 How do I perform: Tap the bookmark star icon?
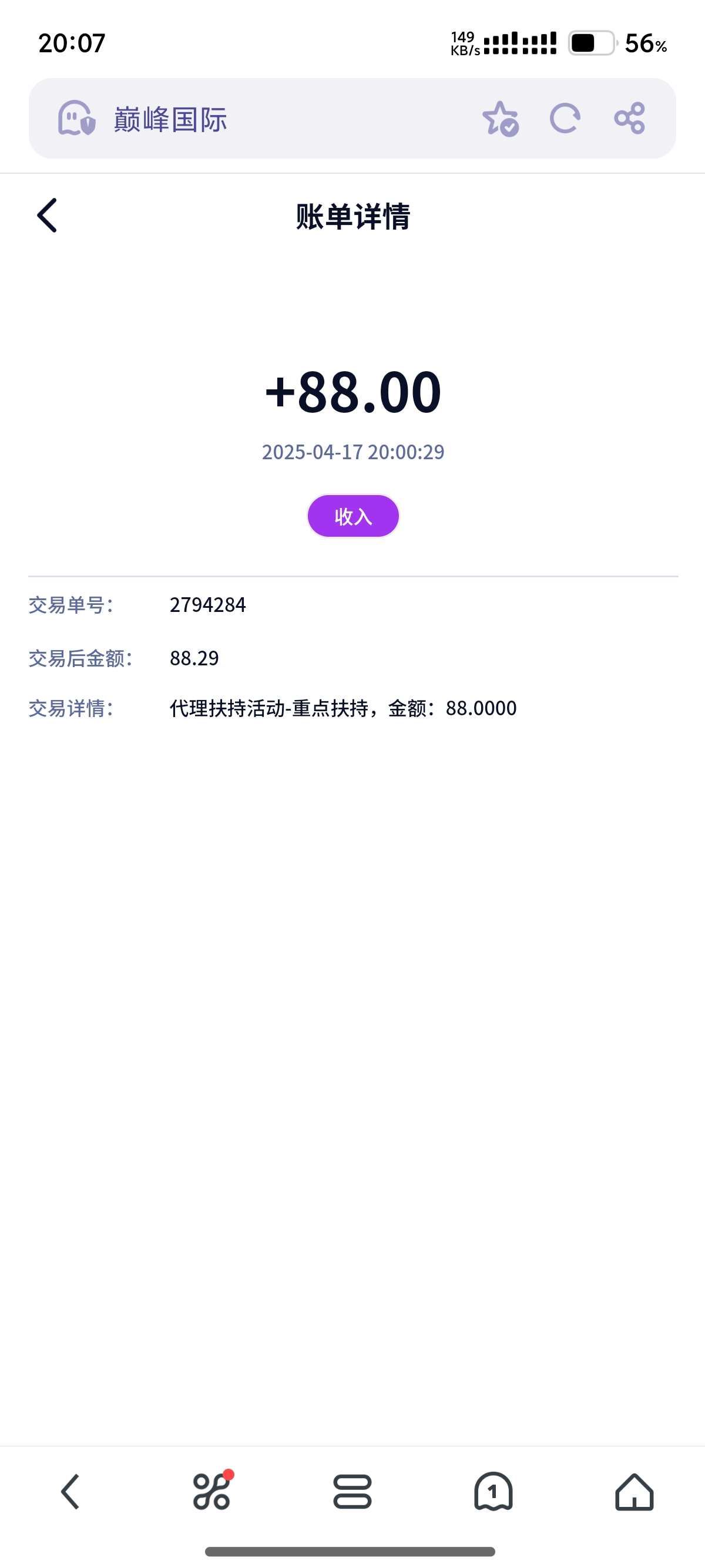tap(501, 119)
